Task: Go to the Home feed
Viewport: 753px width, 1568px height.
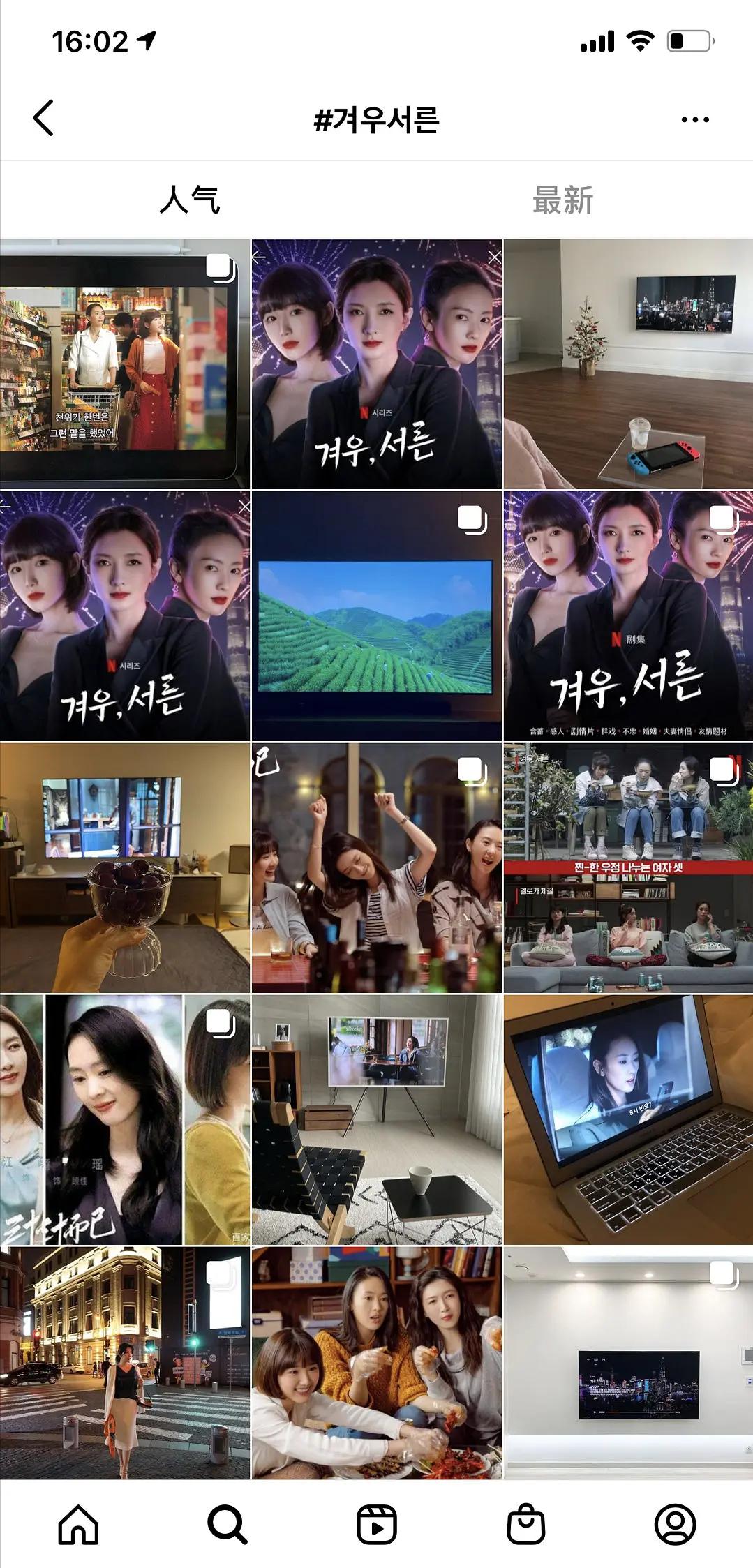Action: click(x=78, y=1524)
